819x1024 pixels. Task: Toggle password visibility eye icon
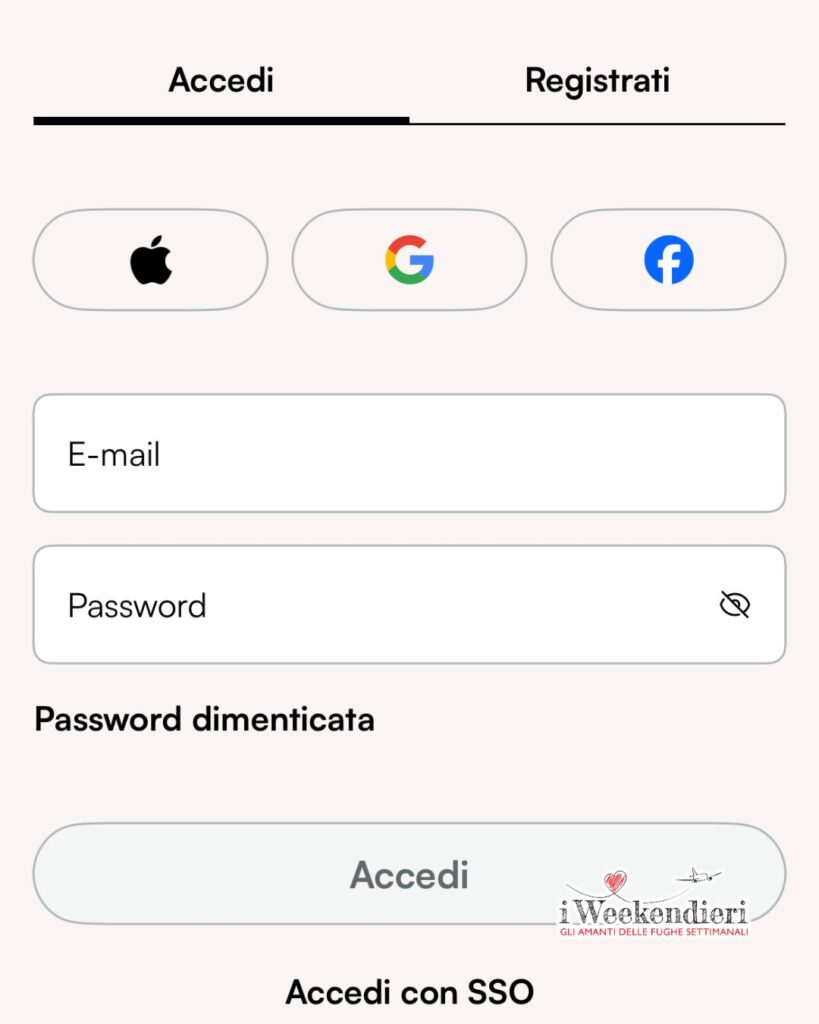point(735,605)
